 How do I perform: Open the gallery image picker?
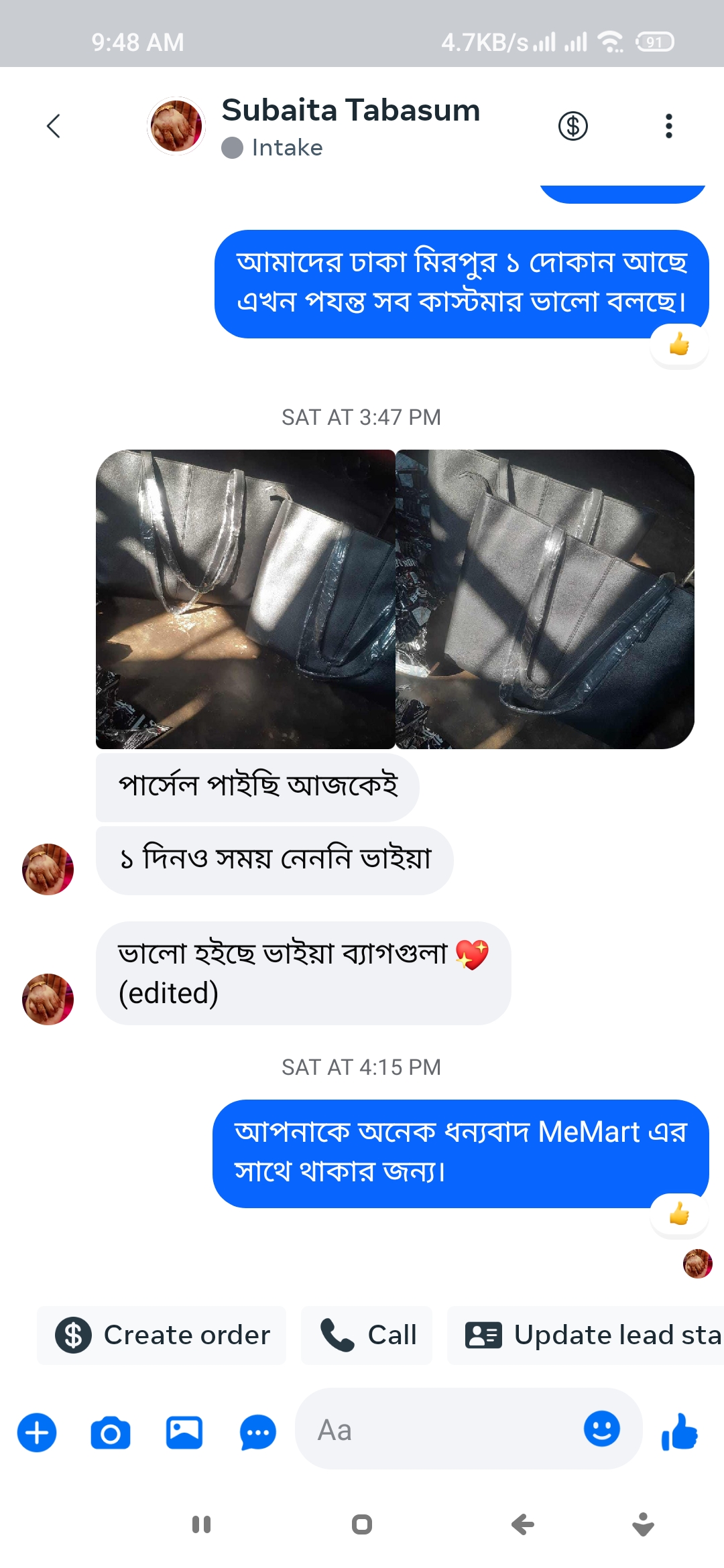pos(184,1433)
